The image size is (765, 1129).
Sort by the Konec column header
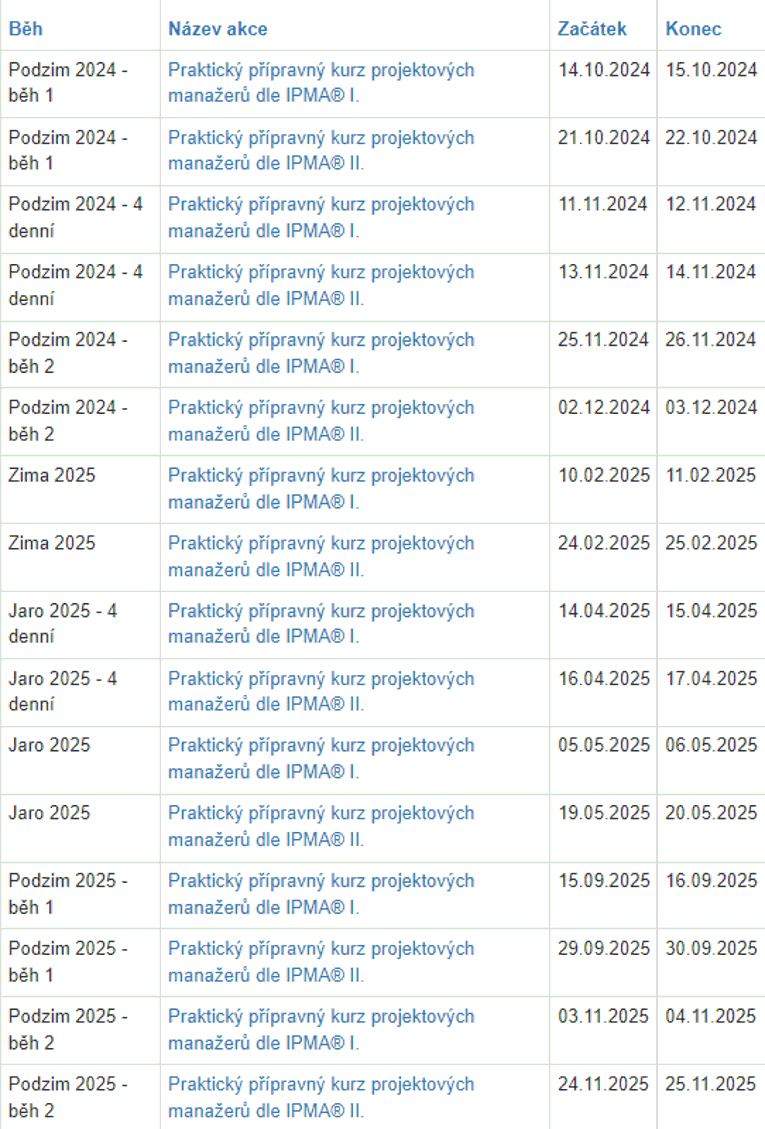693,29
